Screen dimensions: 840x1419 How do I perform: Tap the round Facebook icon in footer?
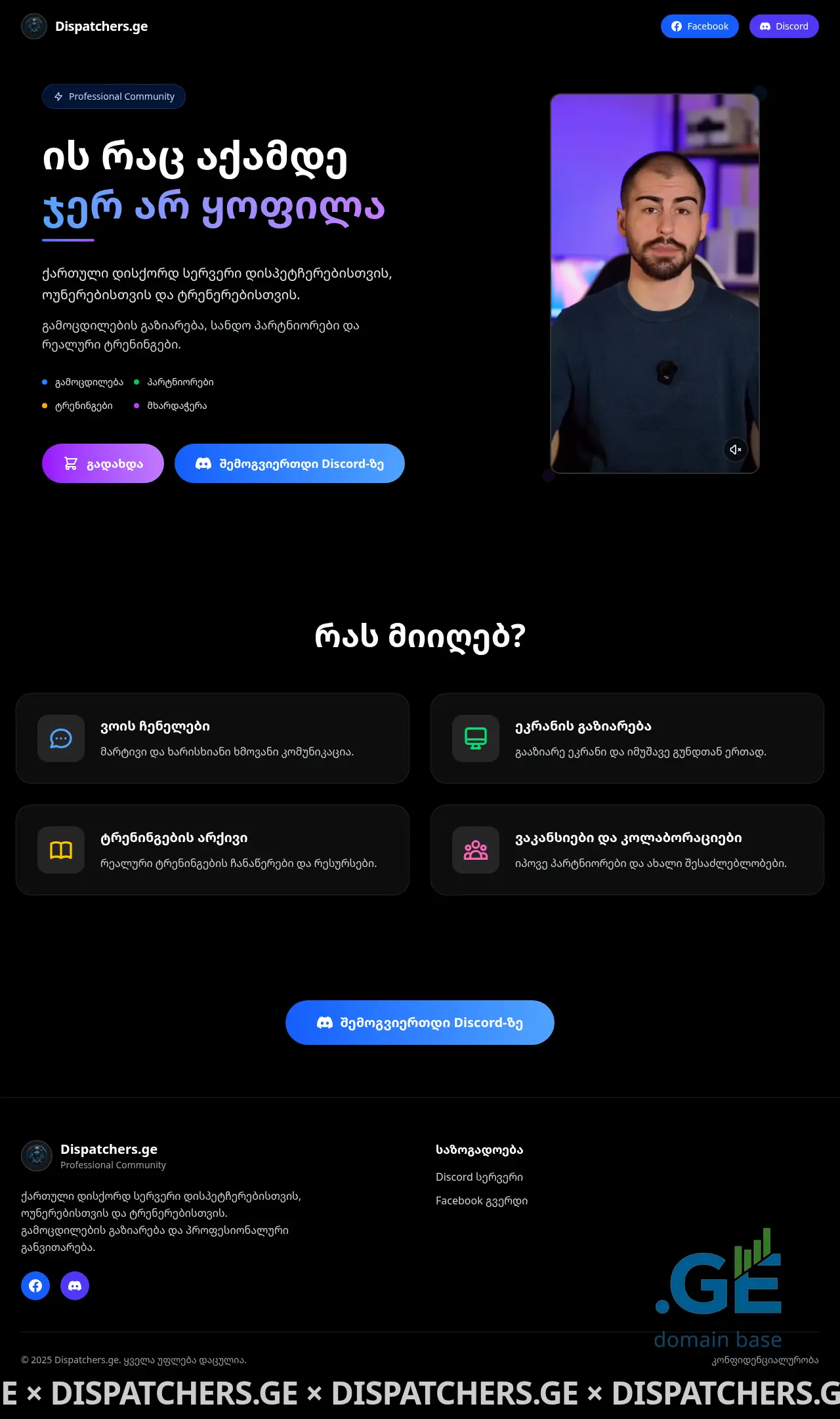click(x=35, y=1286)
